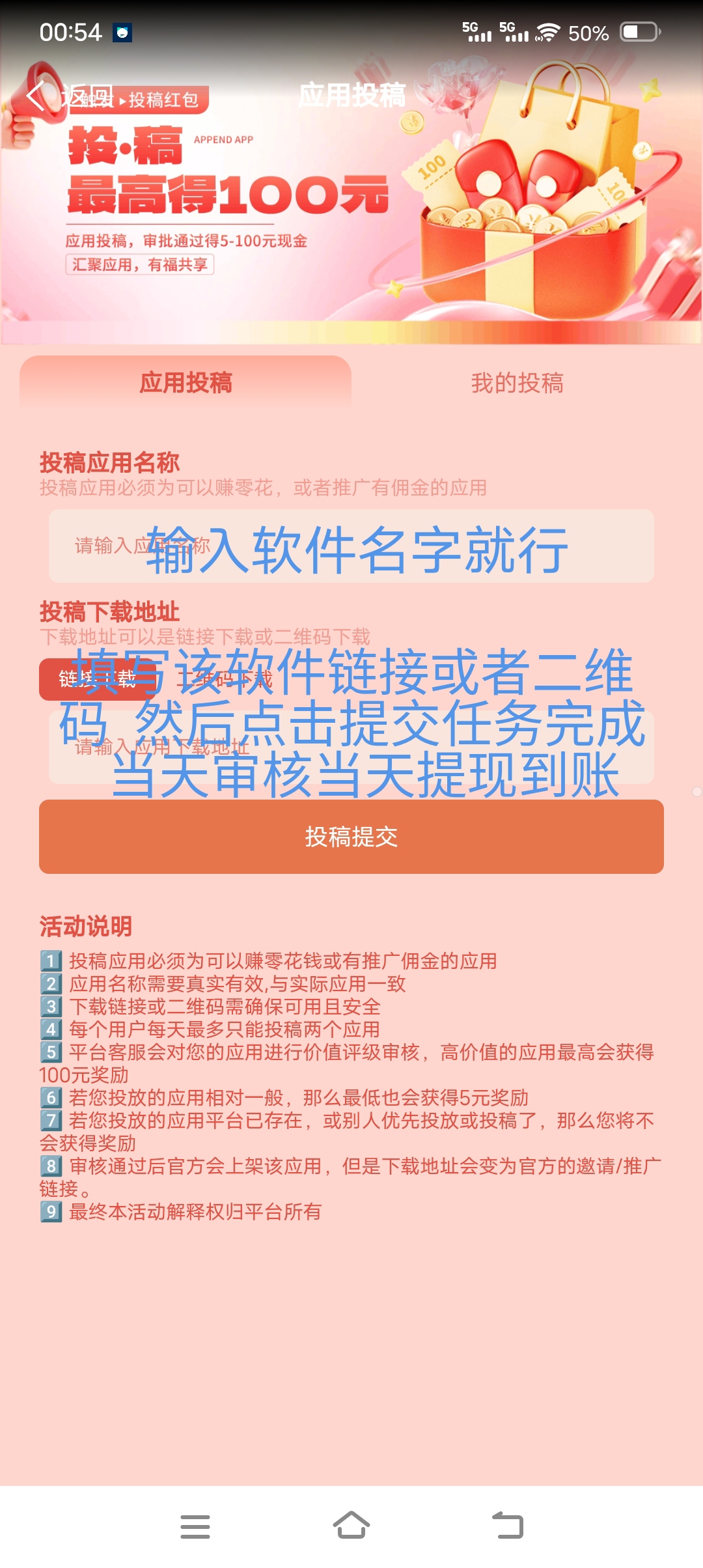This screenshot has width=703, height=1568.
Task: Open the system recent apps menu
Action: pos(195,1526)
